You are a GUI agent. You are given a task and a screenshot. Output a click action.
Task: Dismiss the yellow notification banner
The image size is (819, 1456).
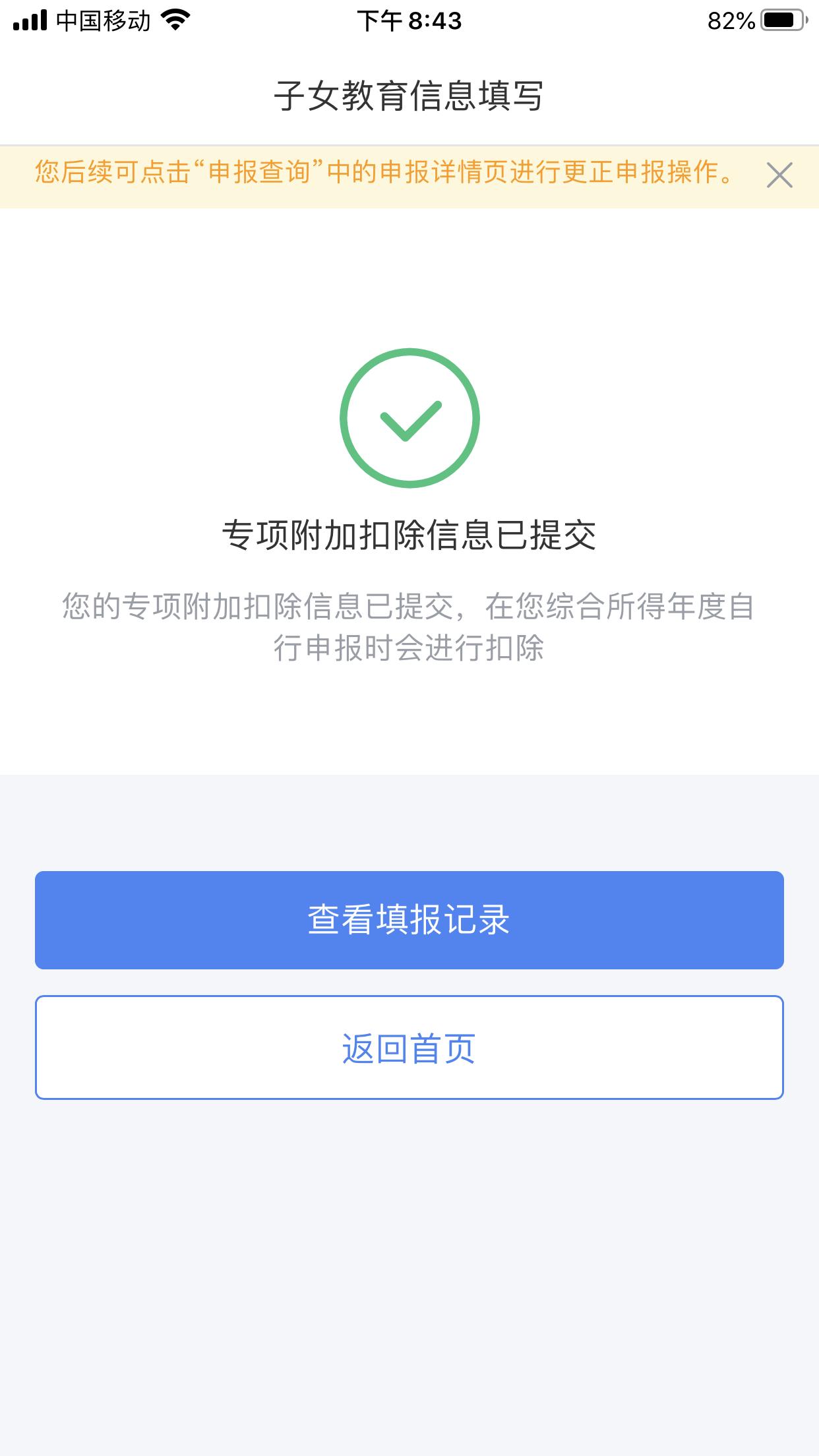(x=780, y=173)
